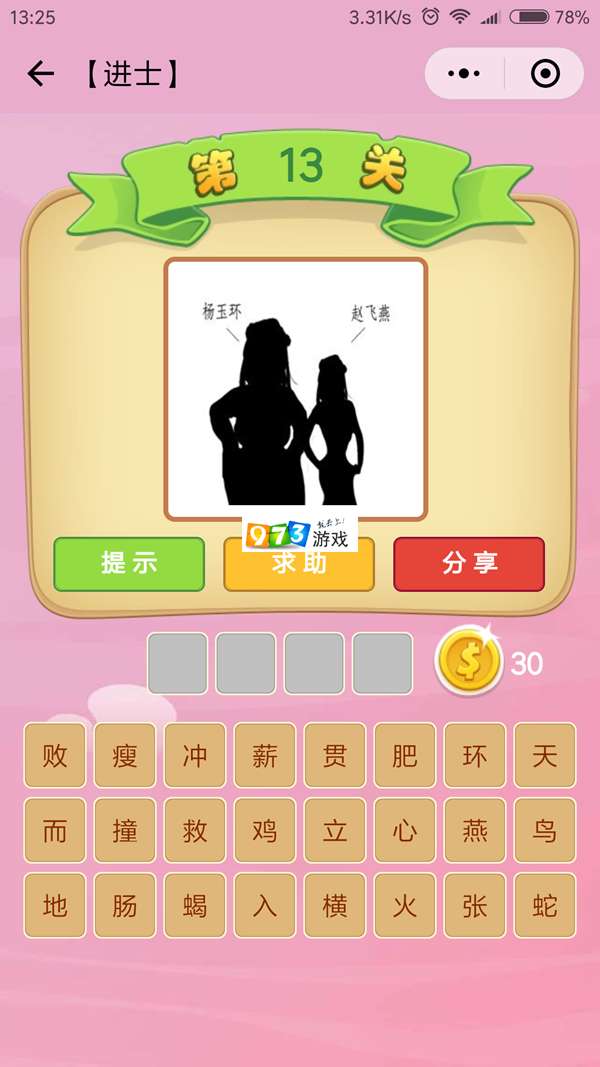600x1067 pixels.
Task: Select the character tile 肥
Action: 405,755
